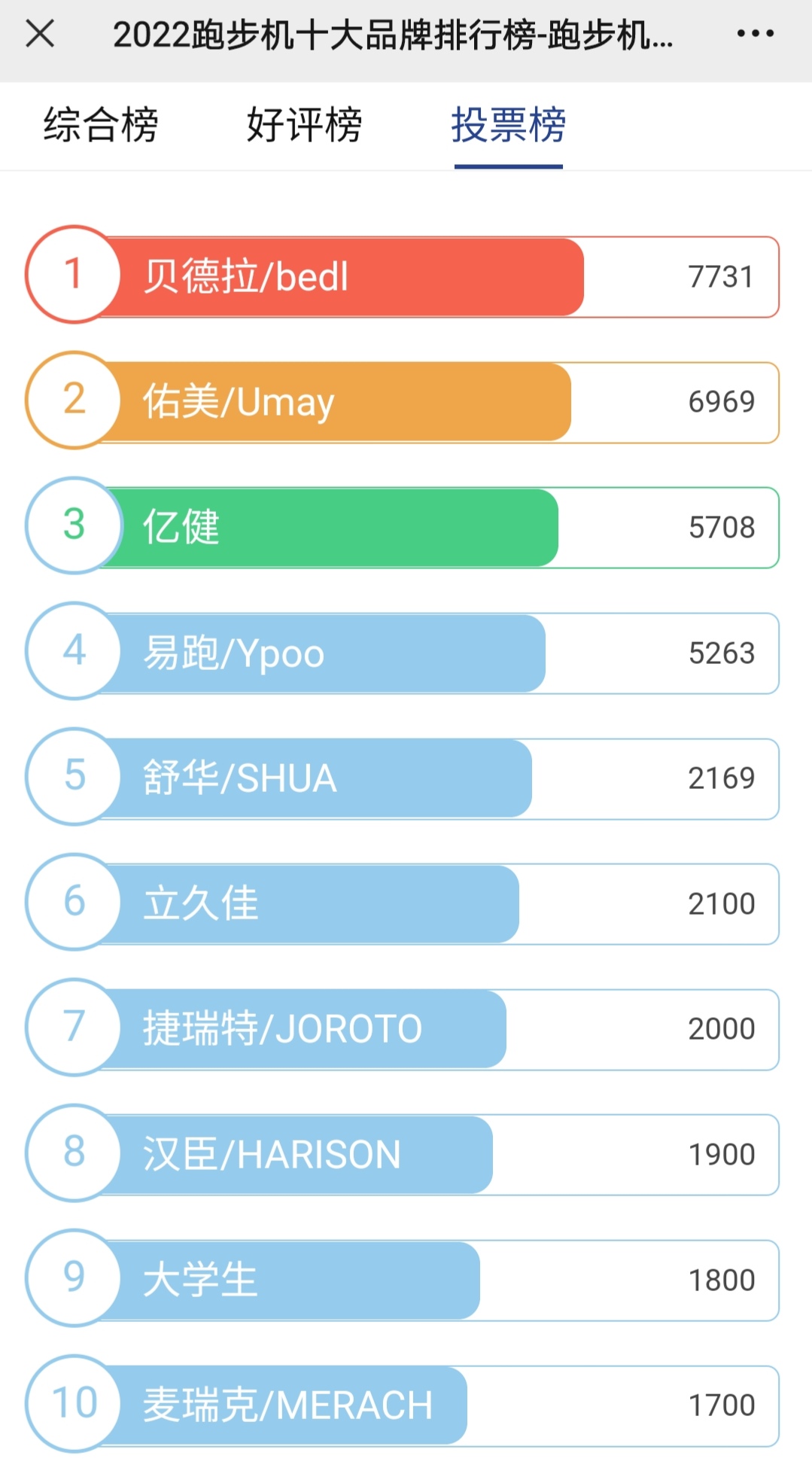
Task: Open the 易跑/Ypoo ranking row
Action: (x=403, y=653)
